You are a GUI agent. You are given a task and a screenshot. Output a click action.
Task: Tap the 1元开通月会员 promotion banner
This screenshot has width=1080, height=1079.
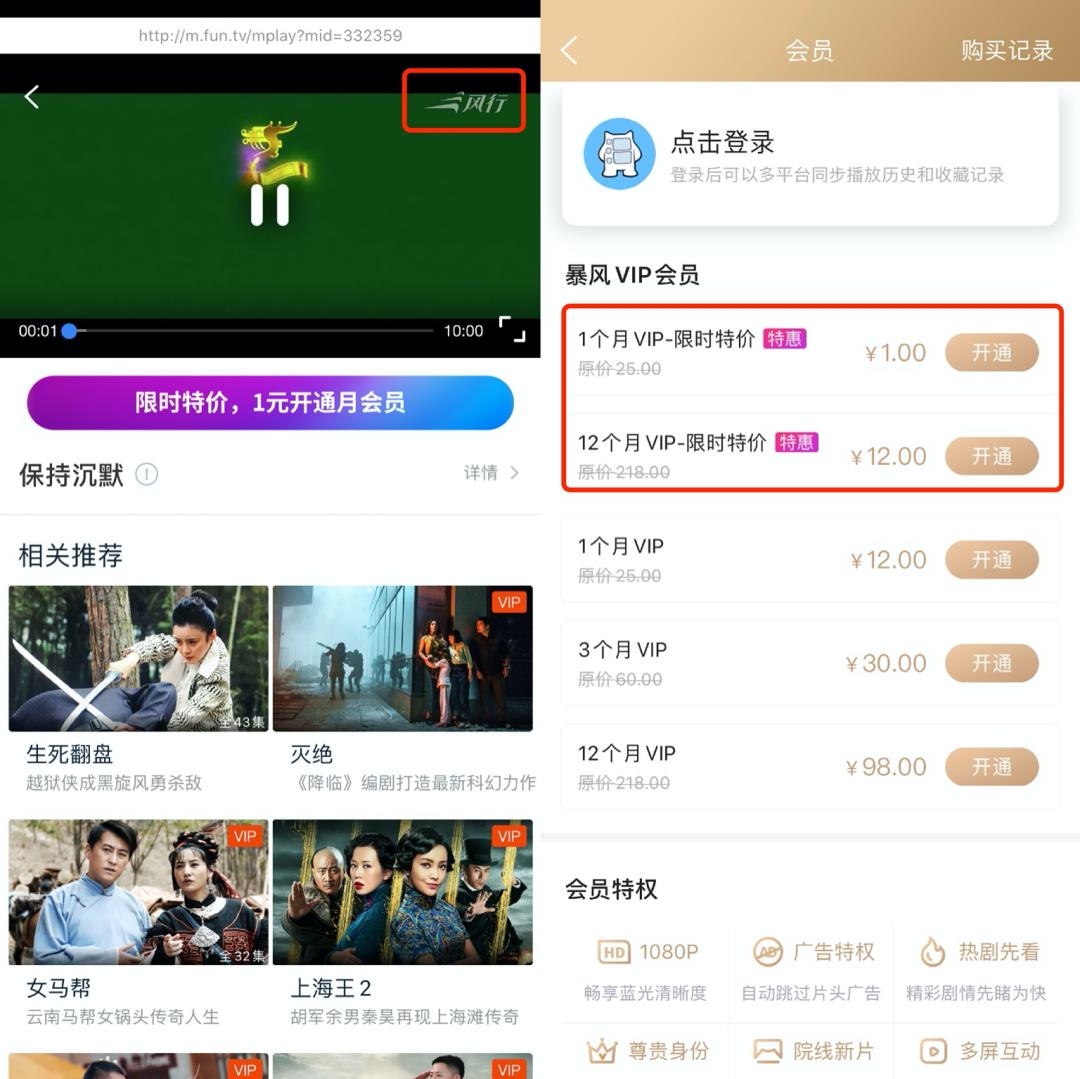pos(270,403)
